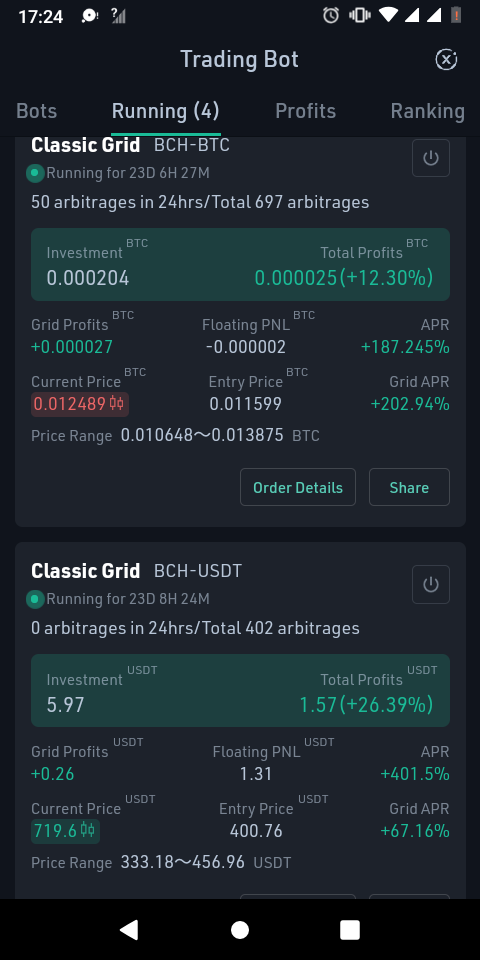Tap the system home button

[240, 929]
